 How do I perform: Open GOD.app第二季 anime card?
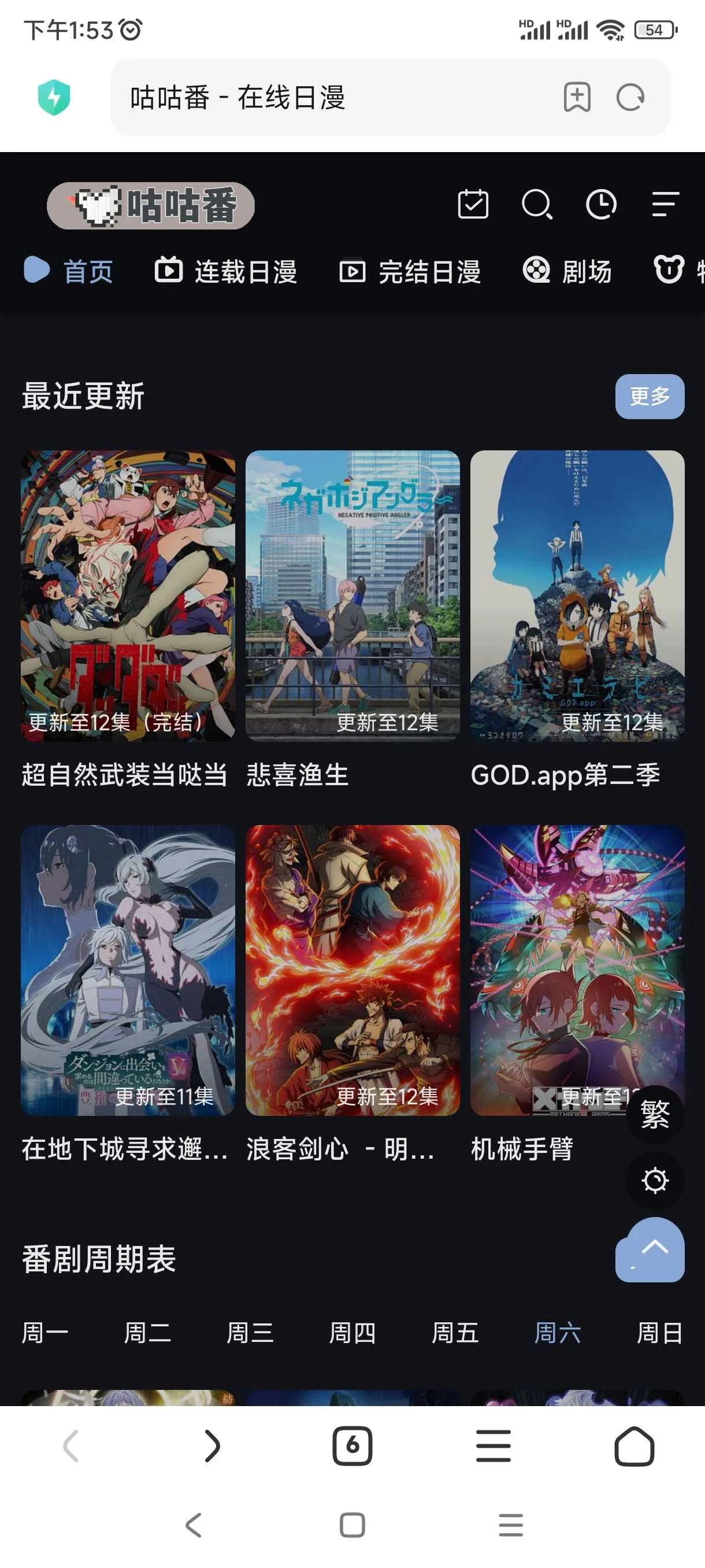tap(577, 596)
